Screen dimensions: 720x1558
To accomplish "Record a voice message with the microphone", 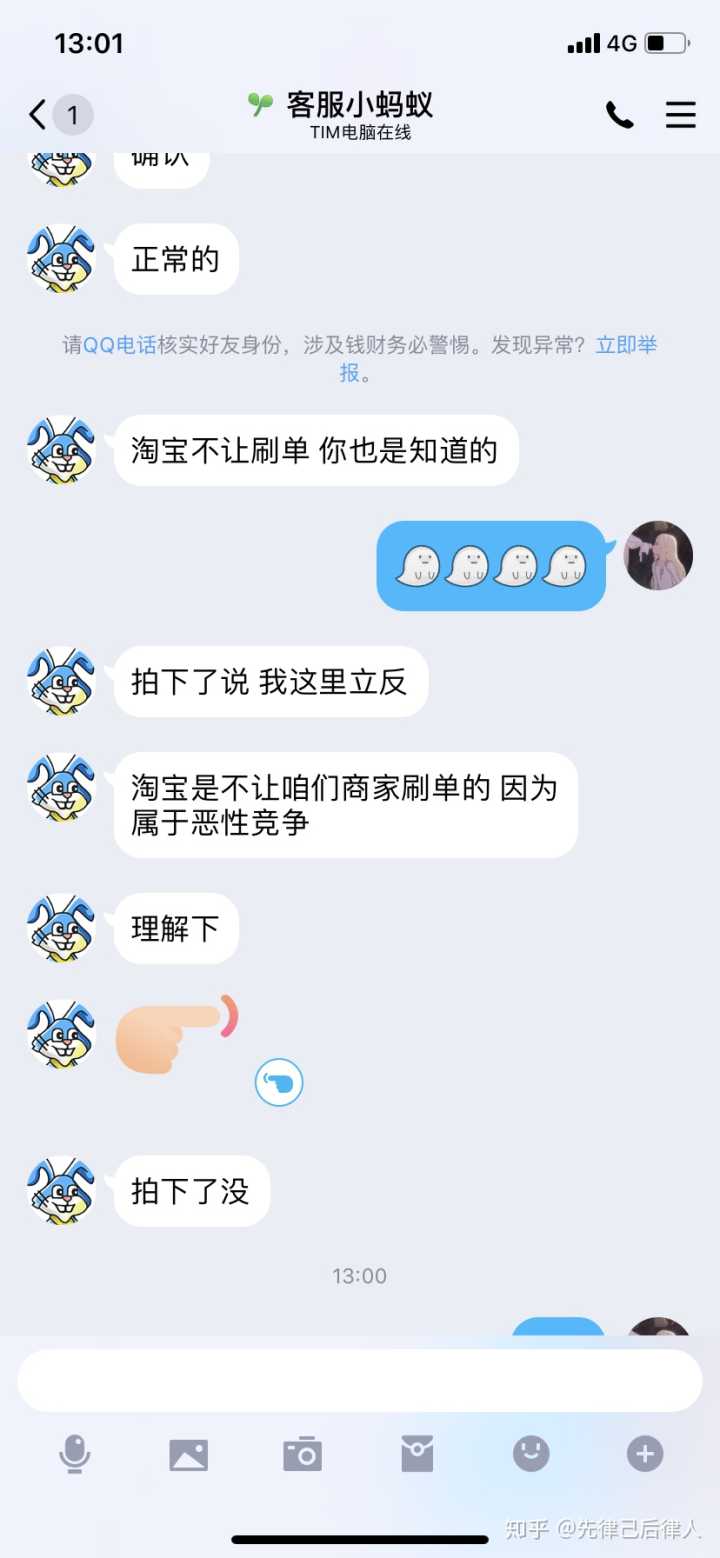I will [x=74, y=1453].
